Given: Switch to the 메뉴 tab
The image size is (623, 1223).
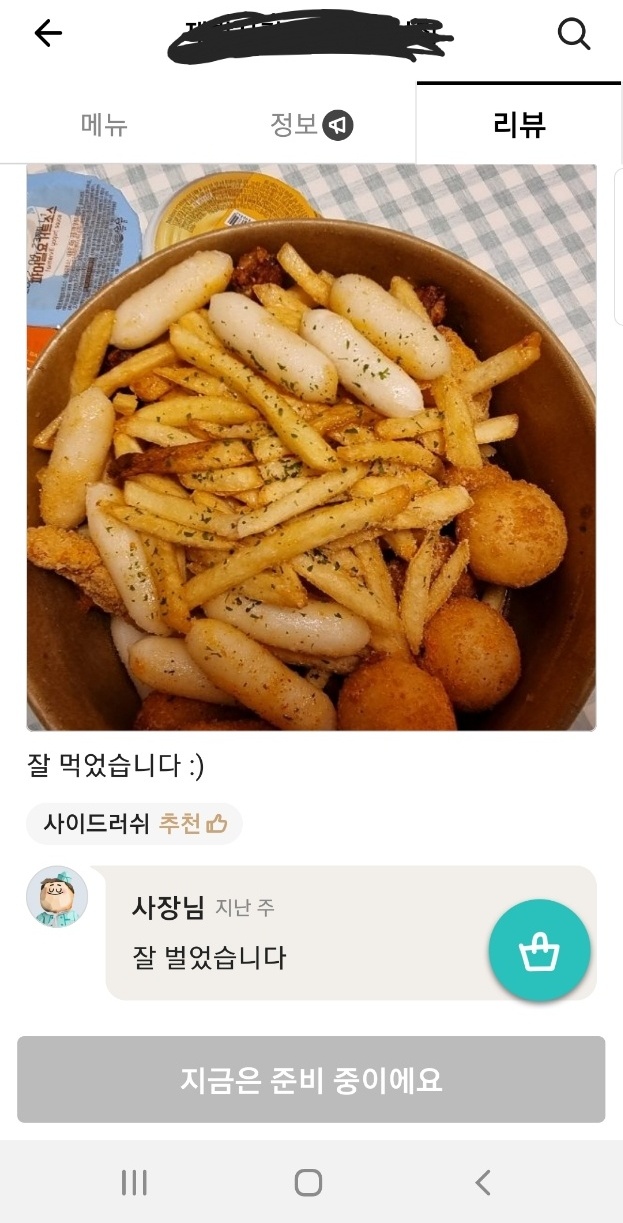Looking at the screenshot, I should pos(104,125).
